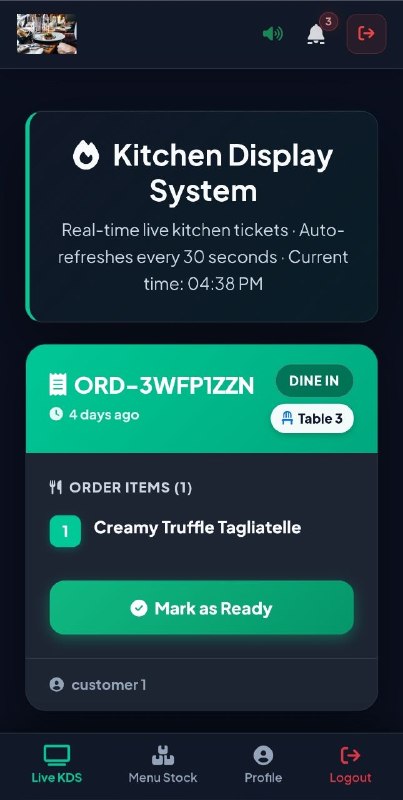Screen dimensions: 403x800
Task: Open the notifications bell
Action: point(316,34)
